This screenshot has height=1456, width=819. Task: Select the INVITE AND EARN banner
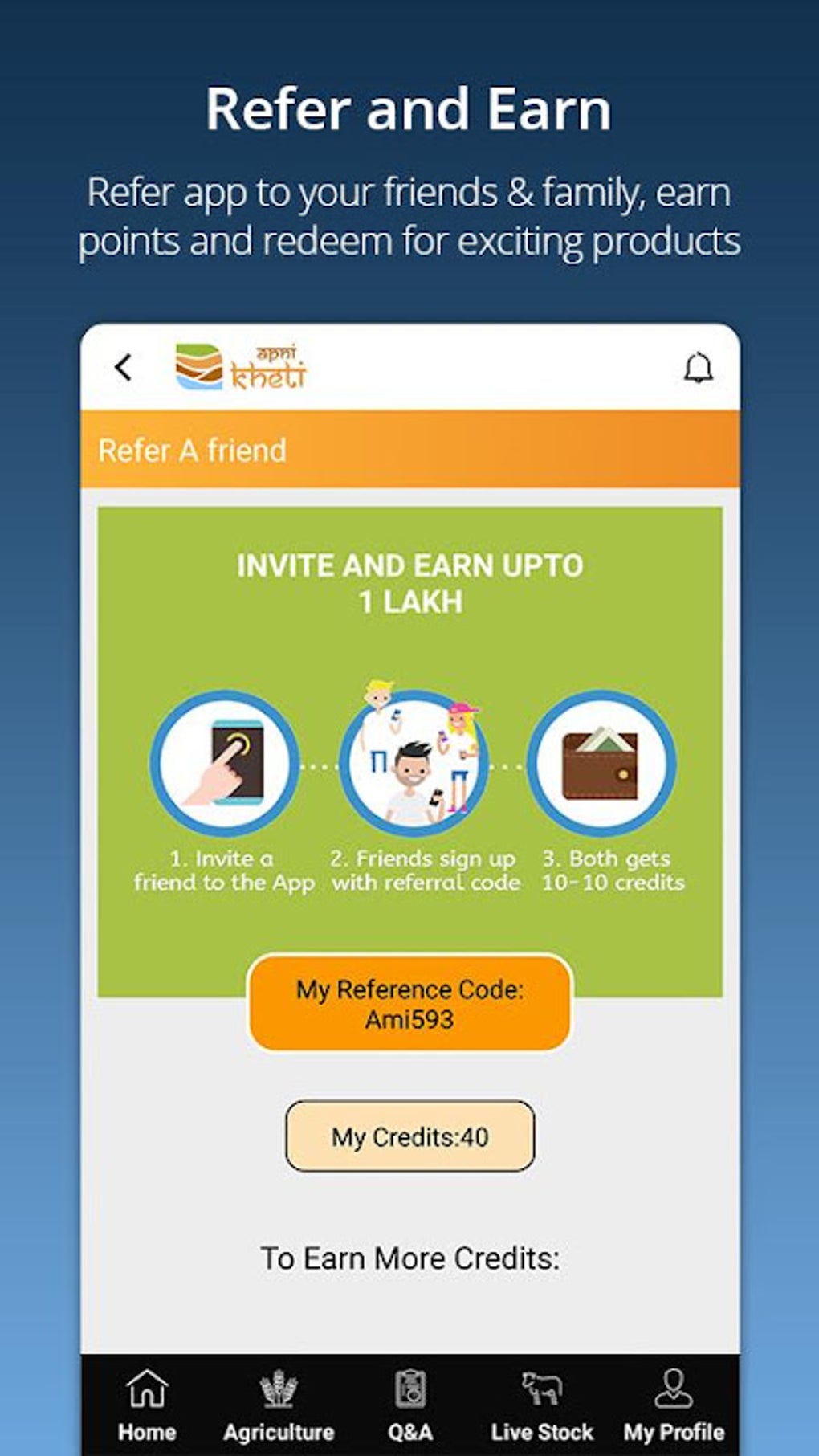click(x=409, y=581)
